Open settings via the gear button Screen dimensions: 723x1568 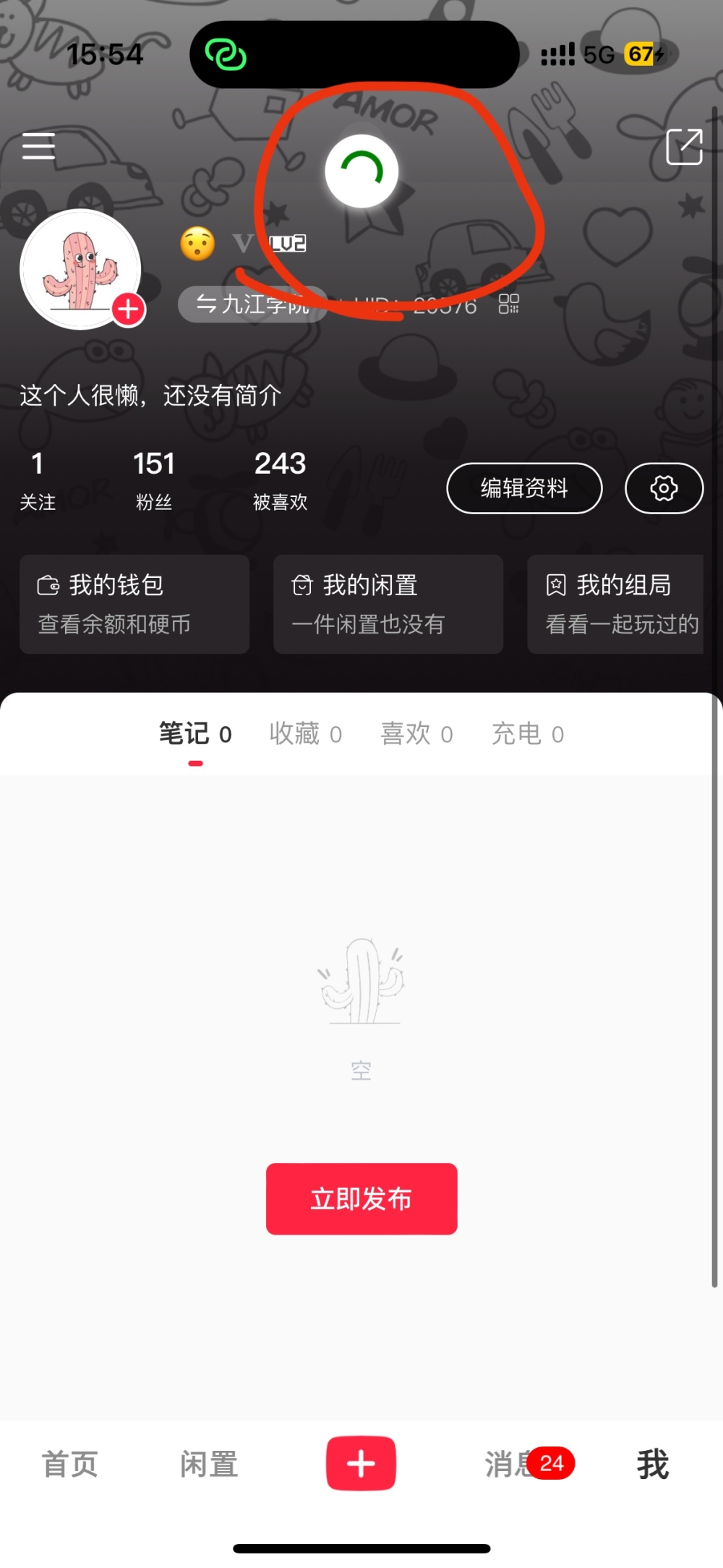[663, 488]
